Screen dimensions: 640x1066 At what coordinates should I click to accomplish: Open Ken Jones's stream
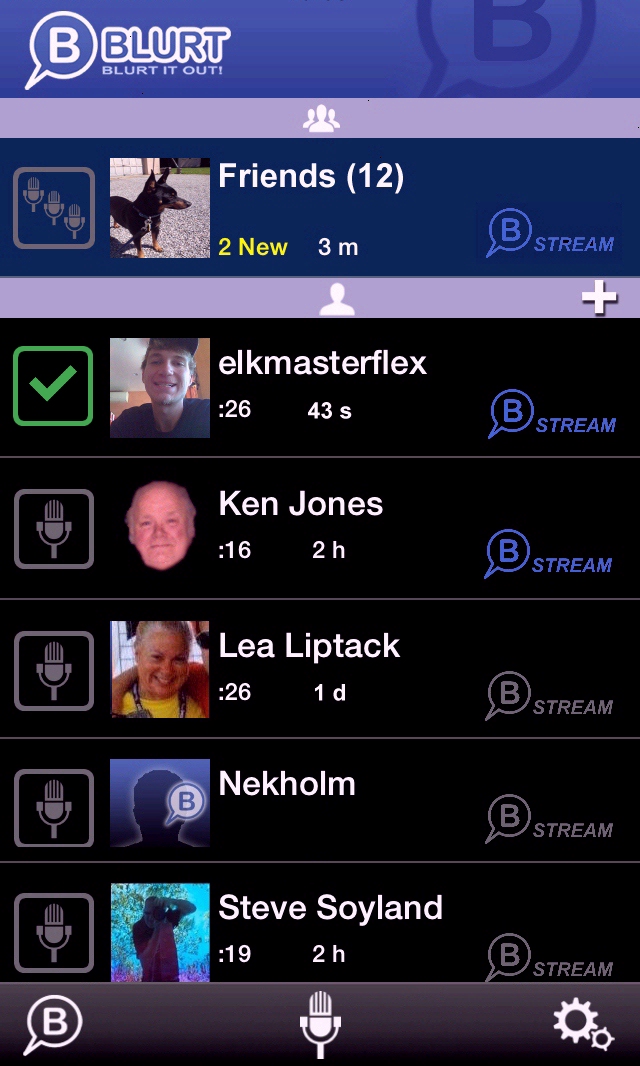pos(549,555)
